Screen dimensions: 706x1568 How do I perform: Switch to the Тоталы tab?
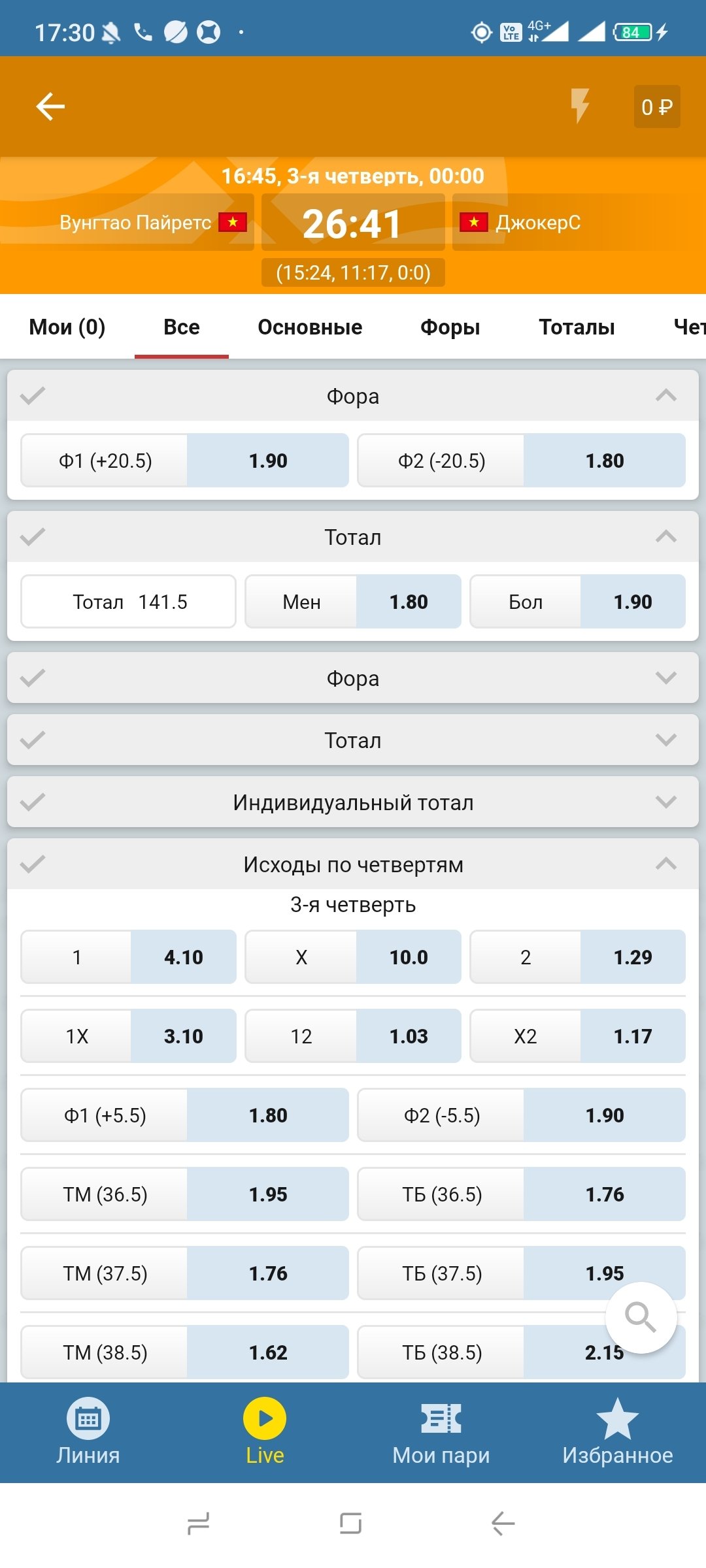tap(577, 327)
